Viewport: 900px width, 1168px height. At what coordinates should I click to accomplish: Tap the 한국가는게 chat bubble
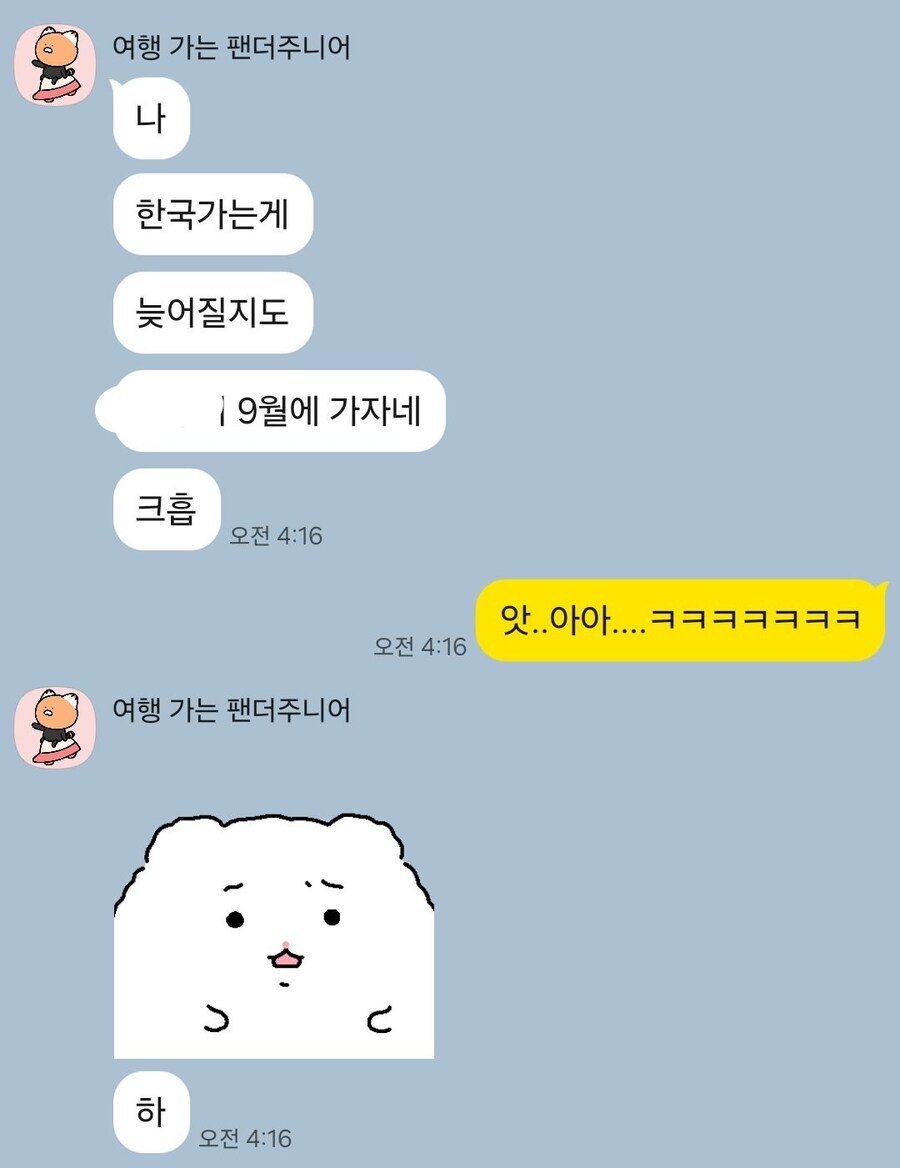(213, 215)
